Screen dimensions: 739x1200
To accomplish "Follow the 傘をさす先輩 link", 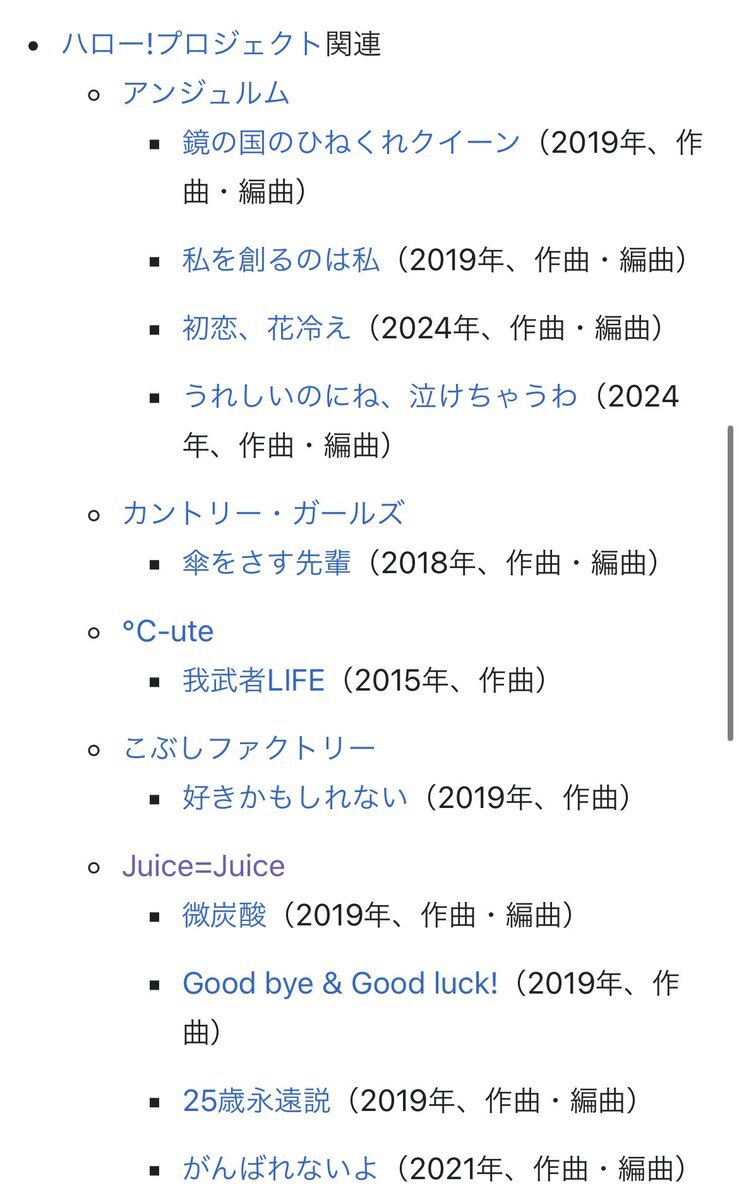I will coord(267,563).
